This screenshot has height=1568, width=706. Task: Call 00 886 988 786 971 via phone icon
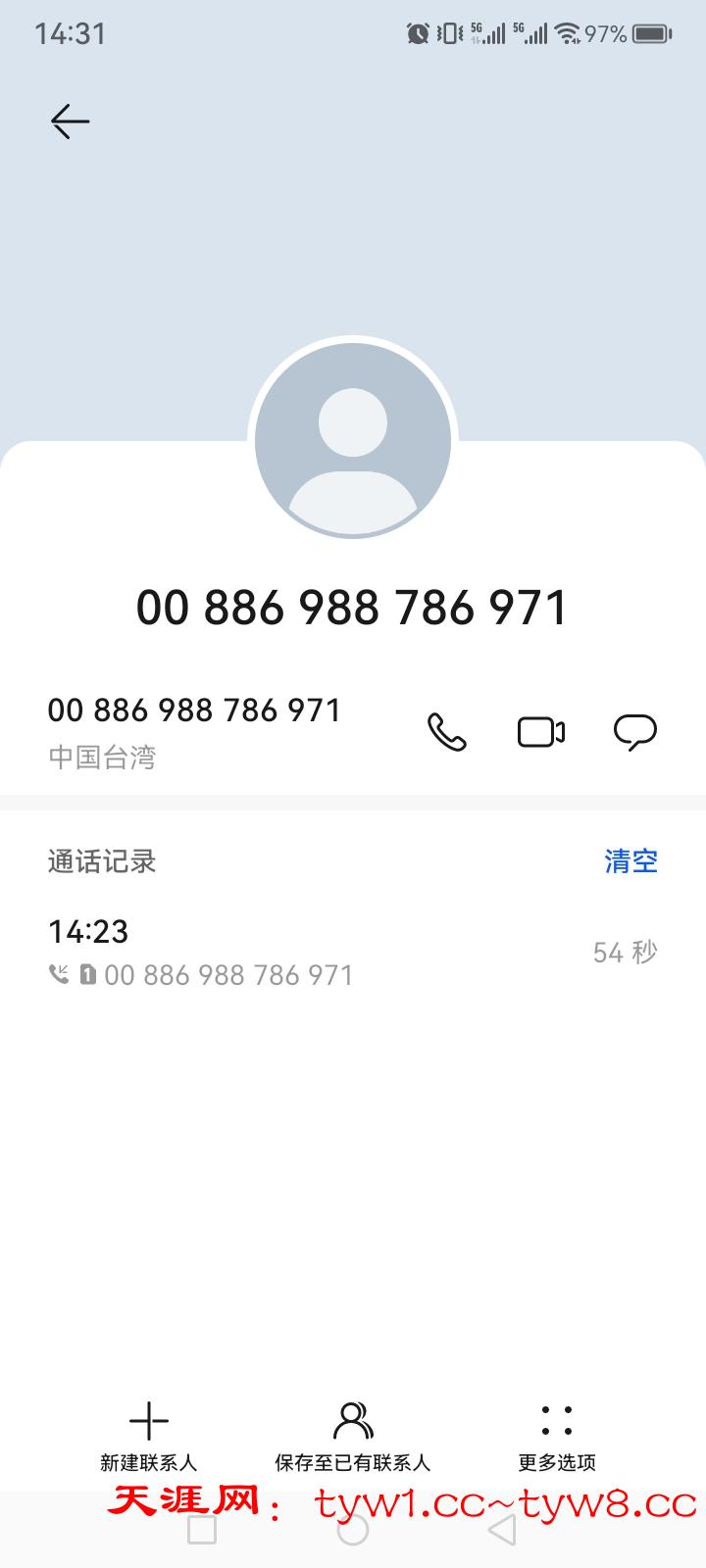pos(447,732)
